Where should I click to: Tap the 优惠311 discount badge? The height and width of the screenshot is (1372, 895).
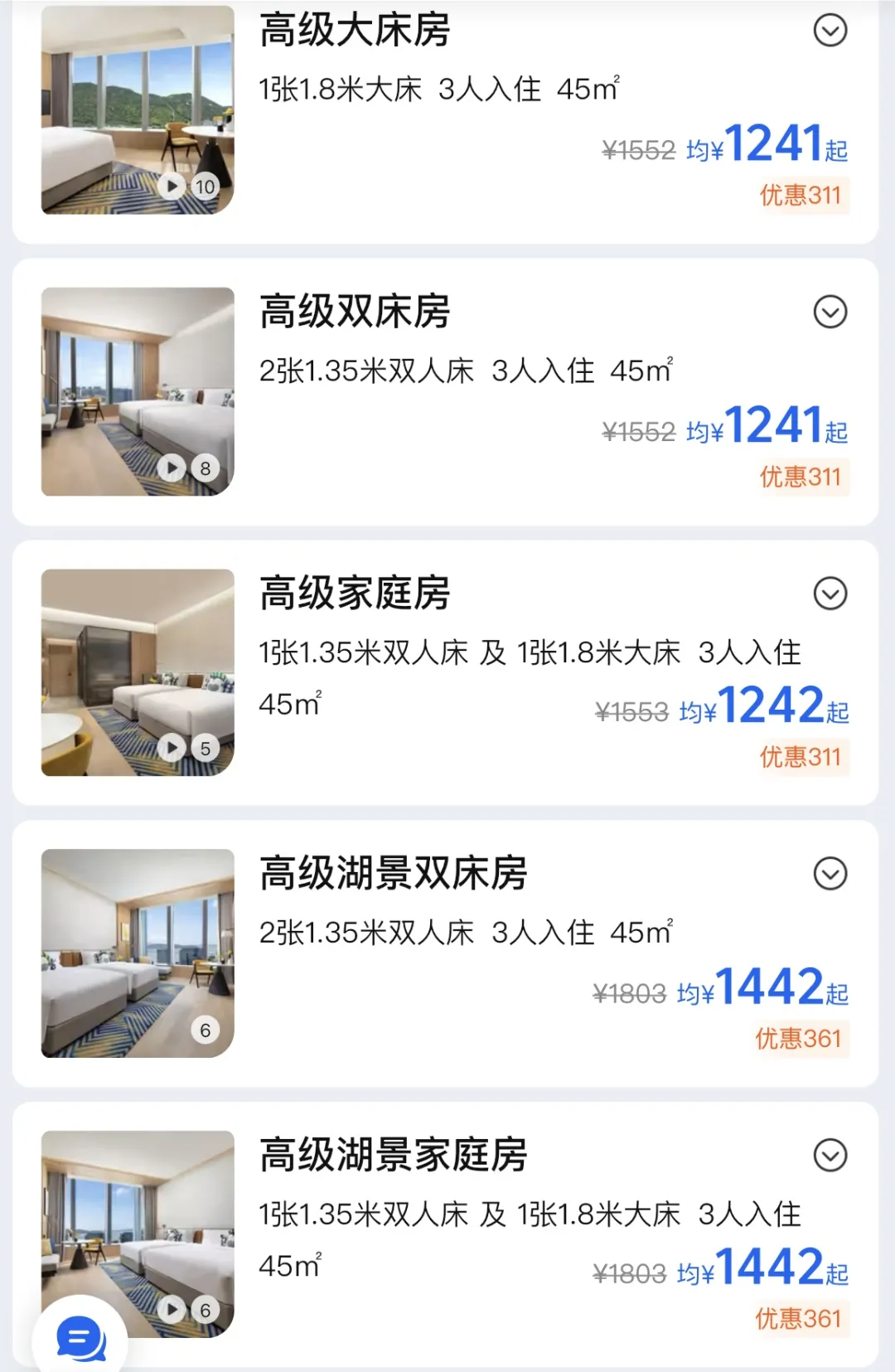tap(801, 195)
